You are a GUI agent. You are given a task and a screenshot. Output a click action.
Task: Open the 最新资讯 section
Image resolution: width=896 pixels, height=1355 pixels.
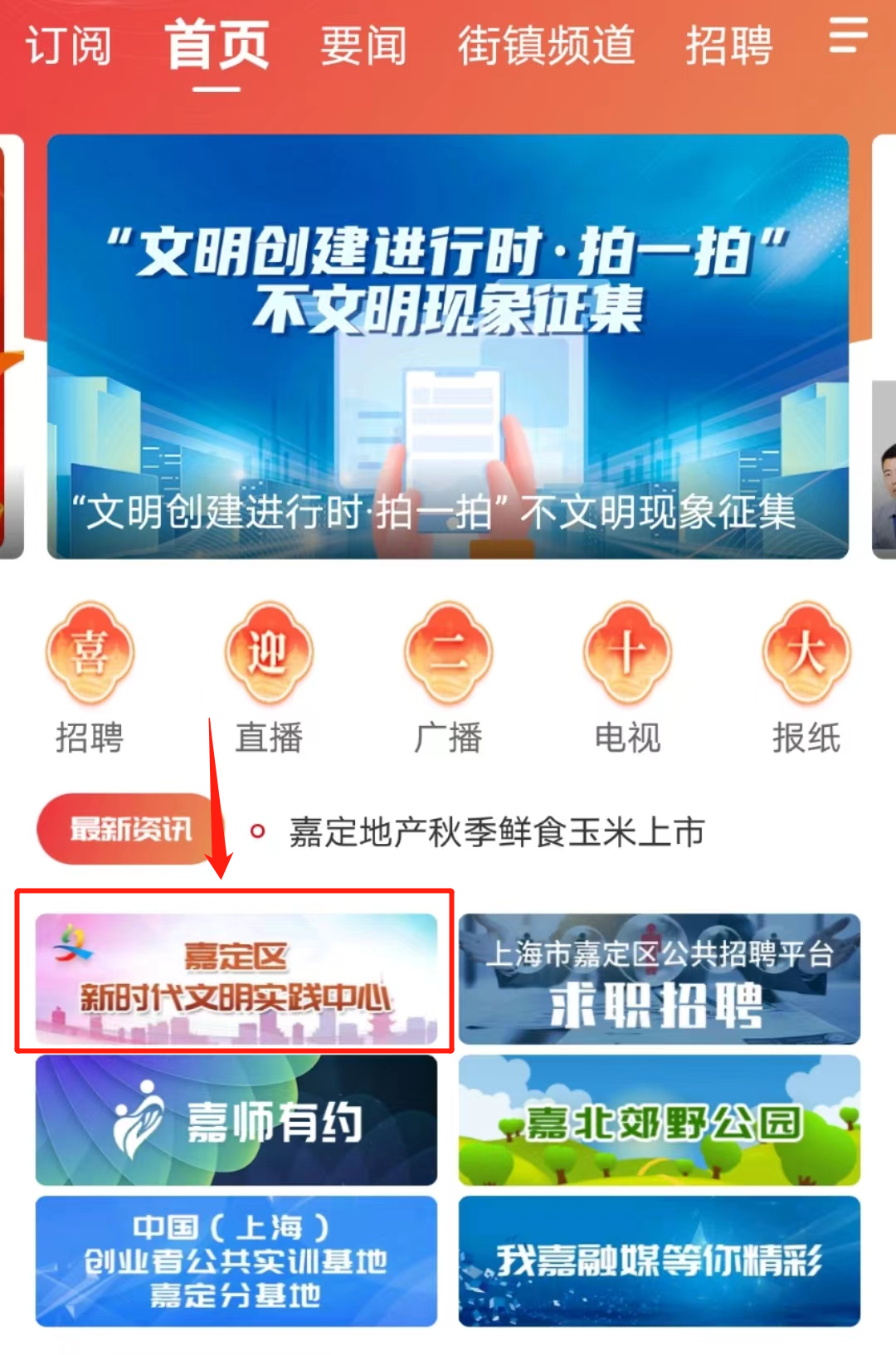pyautogui.click(x=129, y=829)
